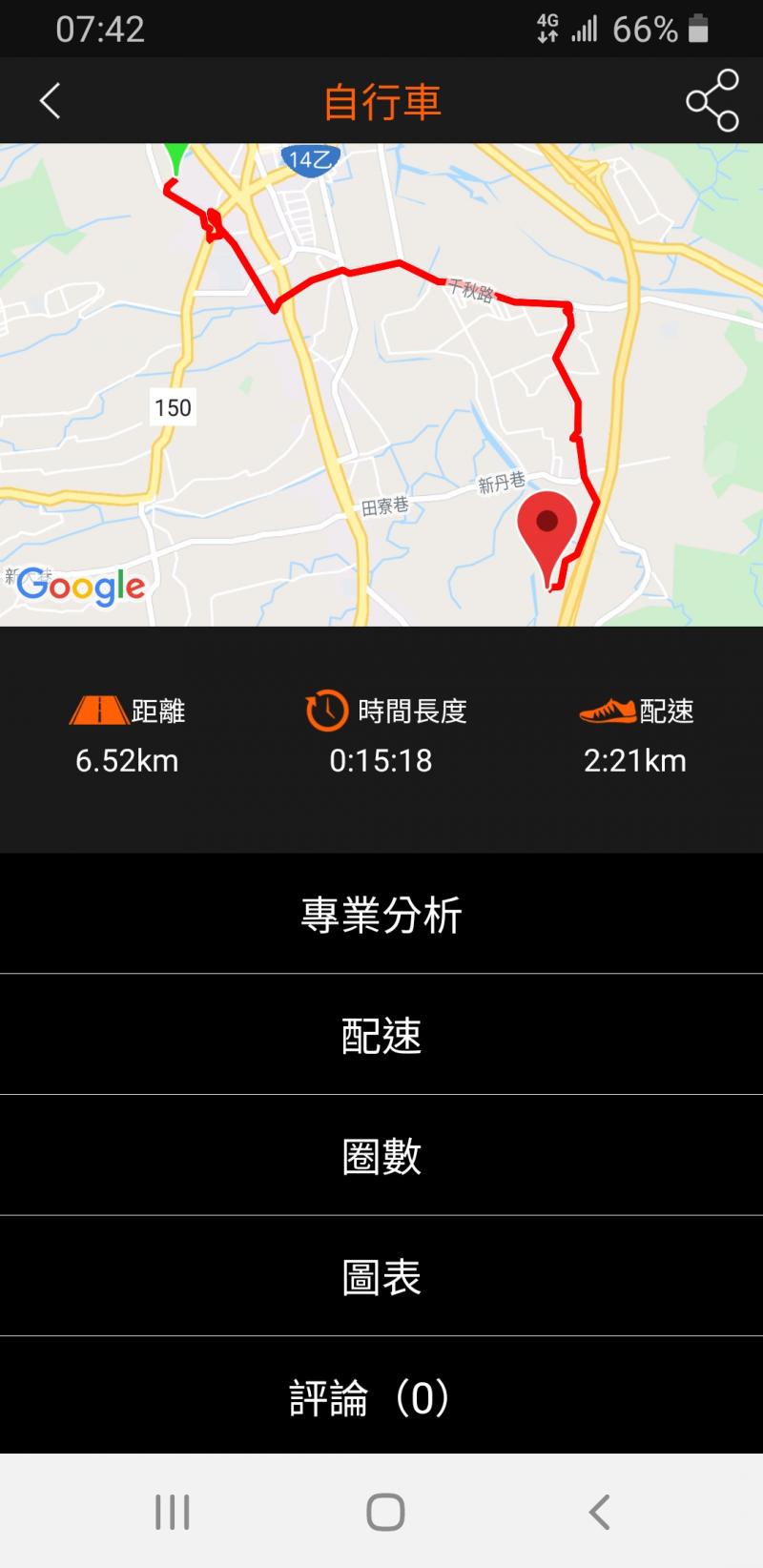View 圈數 laps breakdown
Image resolution: width=763 pixels, height=1568 pixels.
tap(381, 1156)
